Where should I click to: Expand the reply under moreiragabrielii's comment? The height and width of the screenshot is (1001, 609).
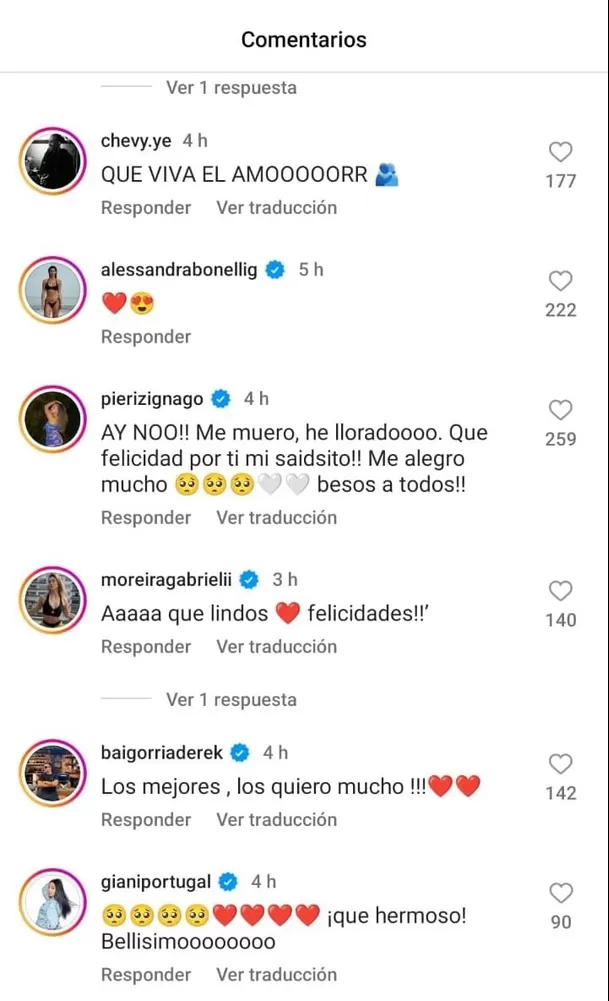[231, 699]
